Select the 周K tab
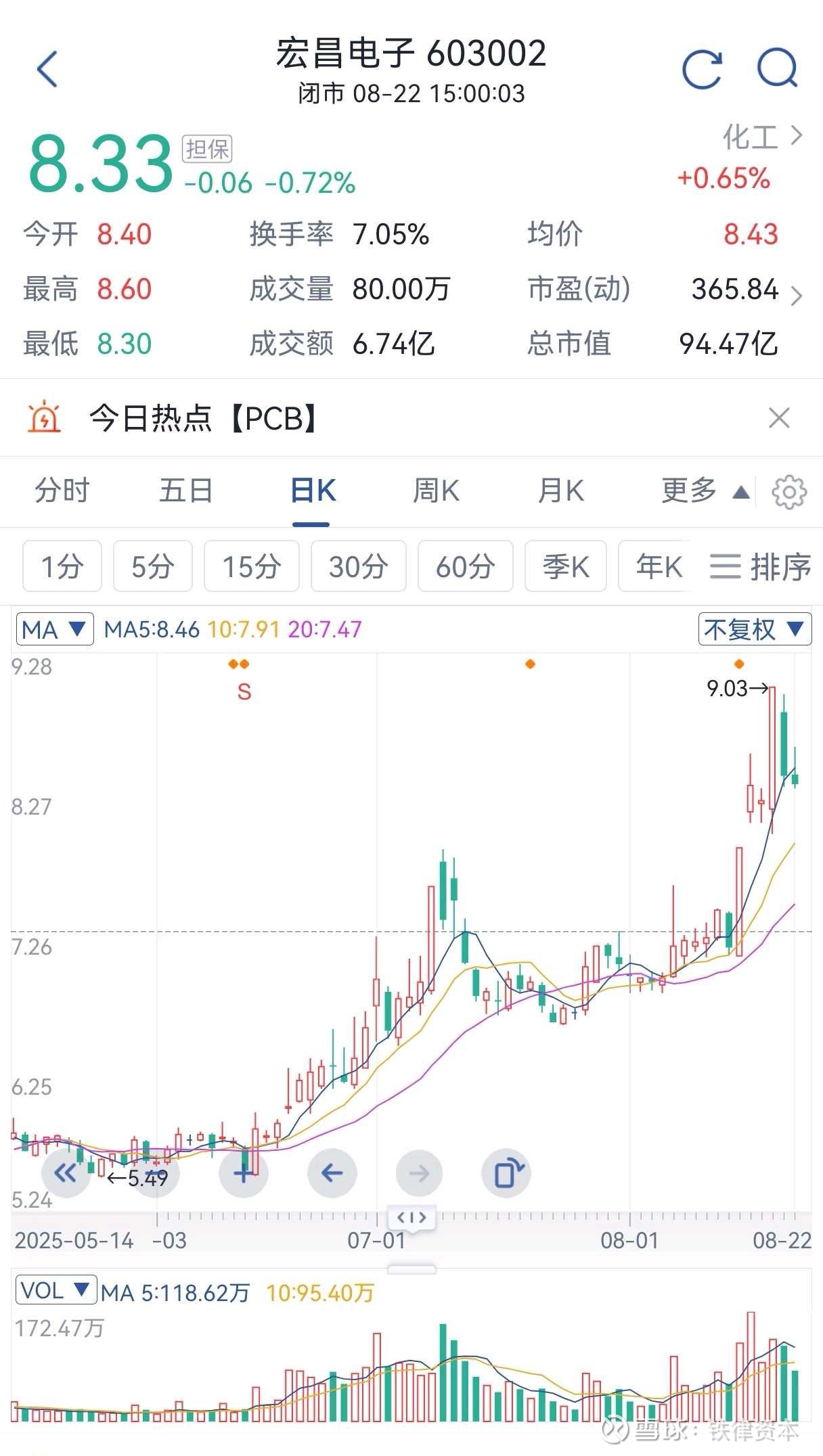This screenshot has height=1456, width=823. [x=437, y=491]
